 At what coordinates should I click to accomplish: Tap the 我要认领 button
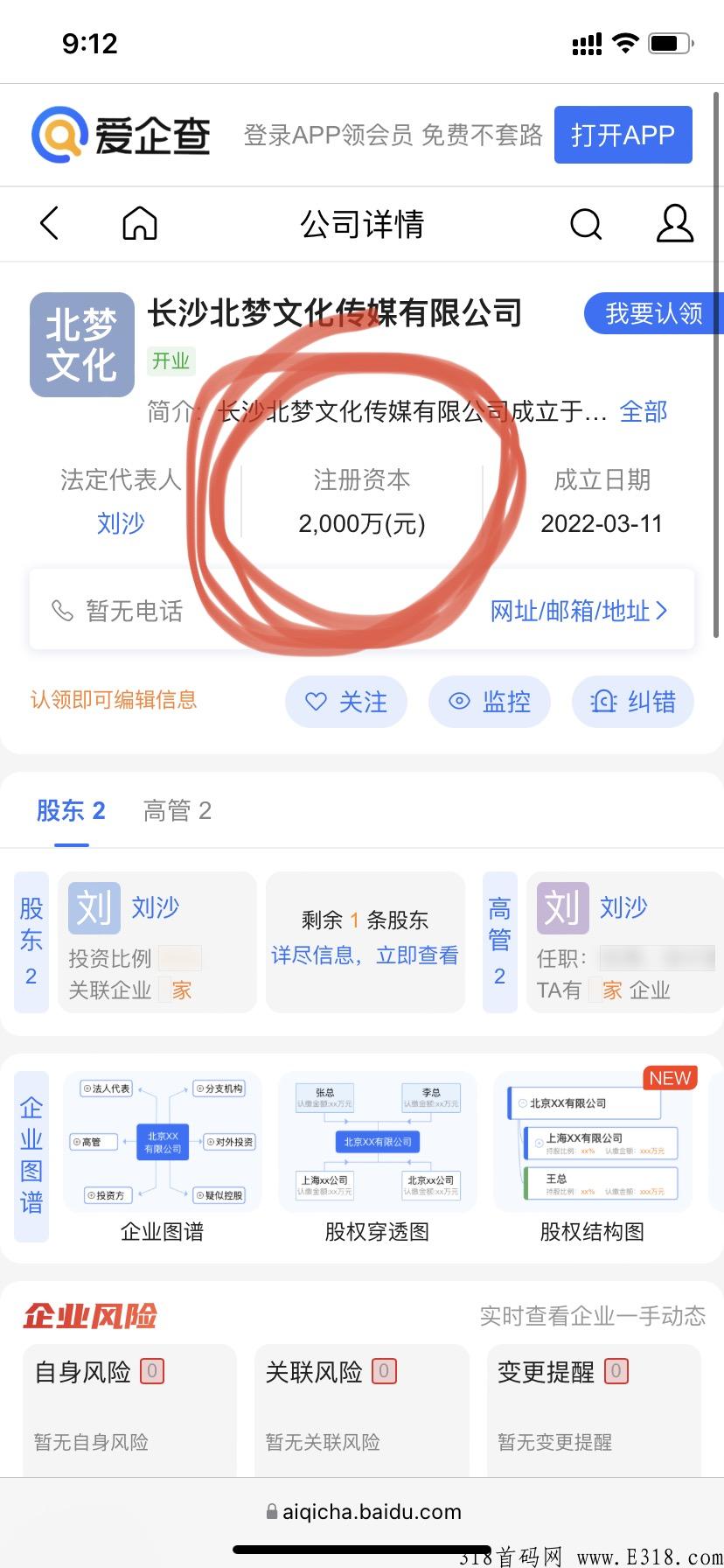(653, 313)
